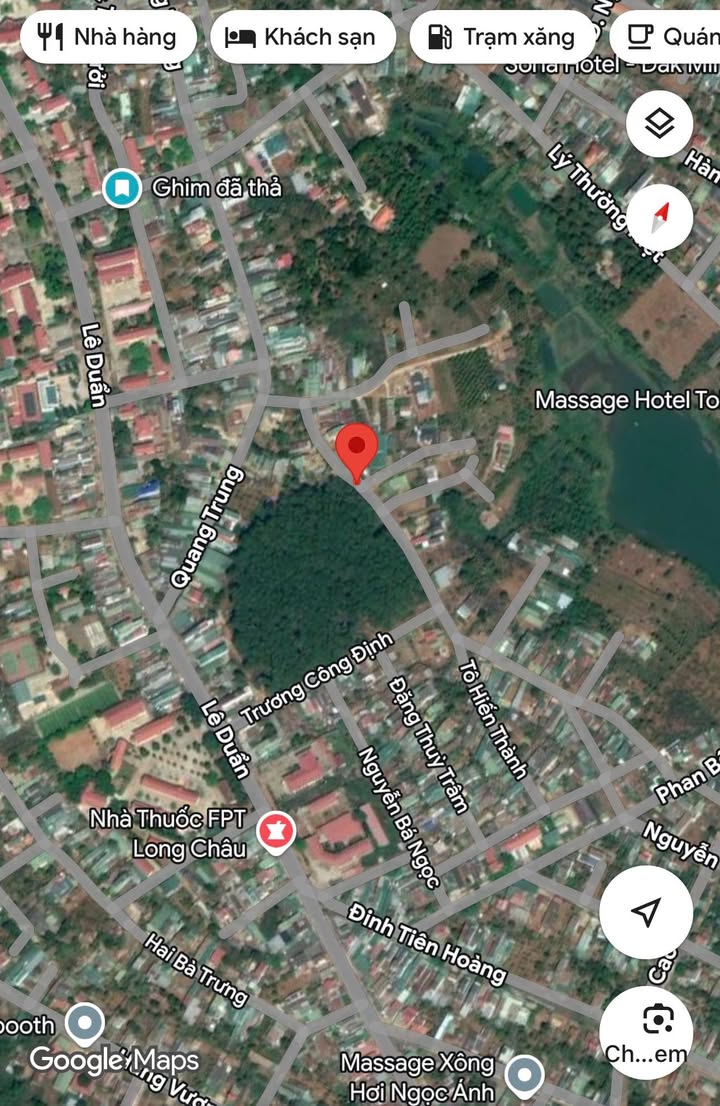Screen dimensions: 720x1106
Task: Open Massage Xông Hơi Ngọc Ánh marker
Action: coord(523,1074)
